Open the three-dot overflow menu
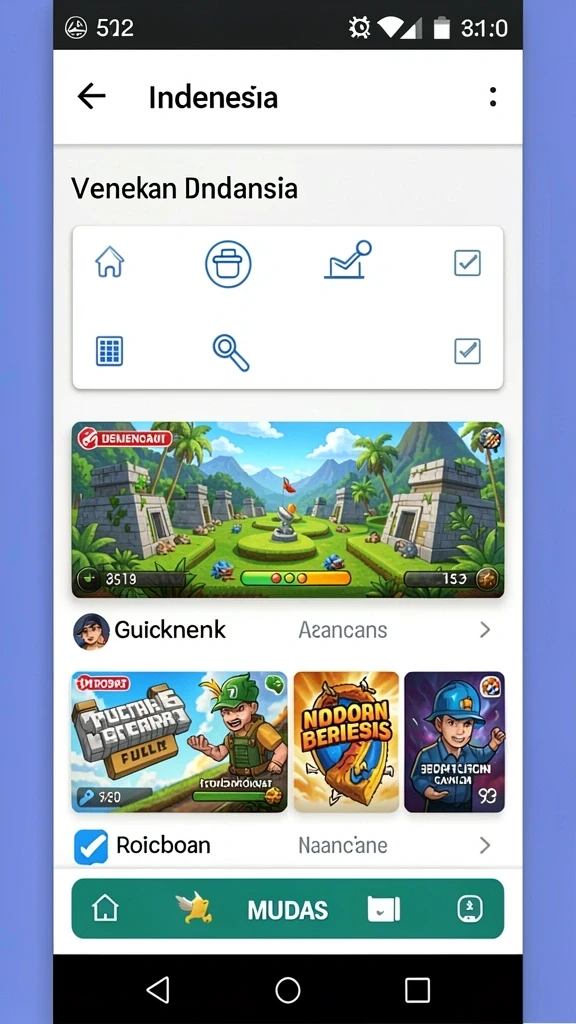This screenshot has width=576, height=1024. (493, 97)
